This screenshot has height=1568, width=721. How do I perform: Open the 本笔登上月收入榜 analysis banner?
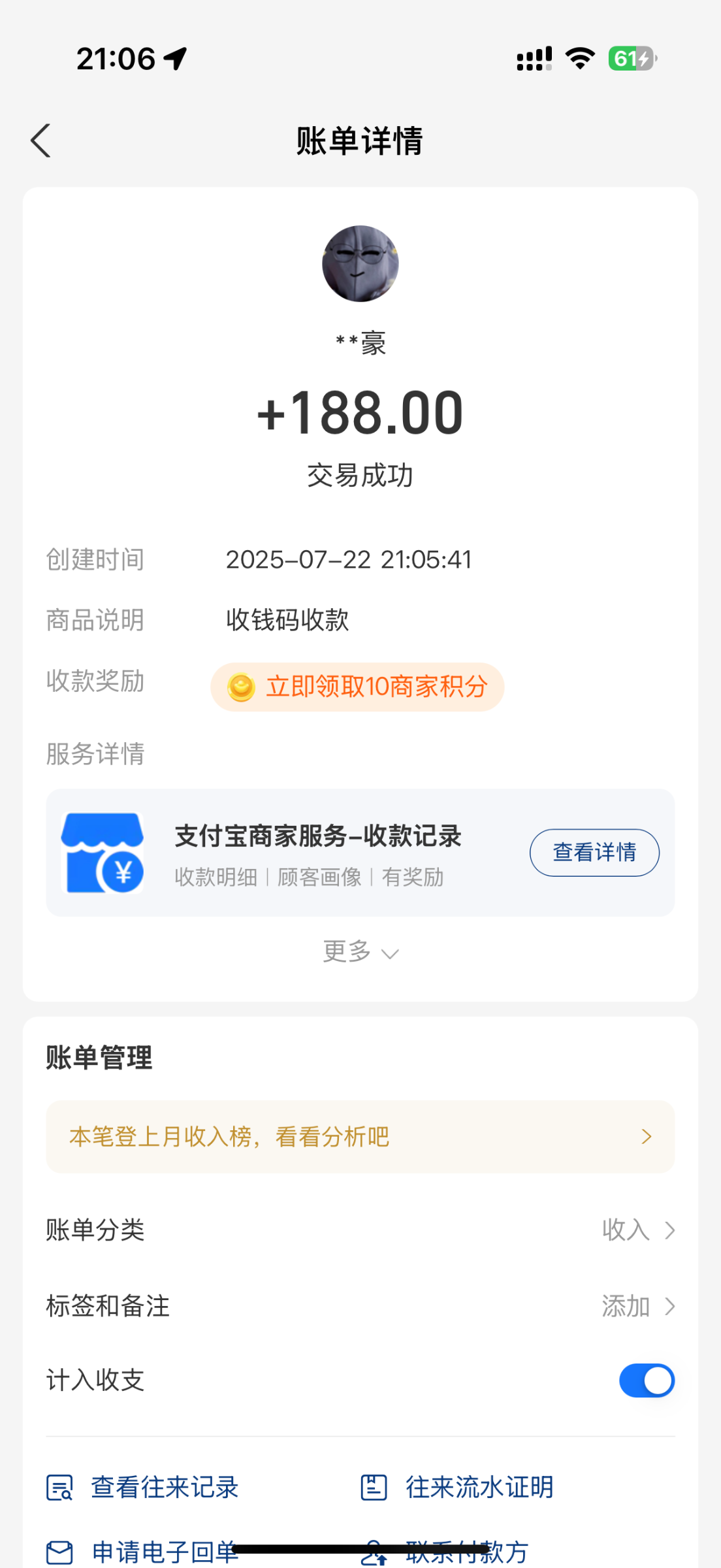click(360, 1137)
